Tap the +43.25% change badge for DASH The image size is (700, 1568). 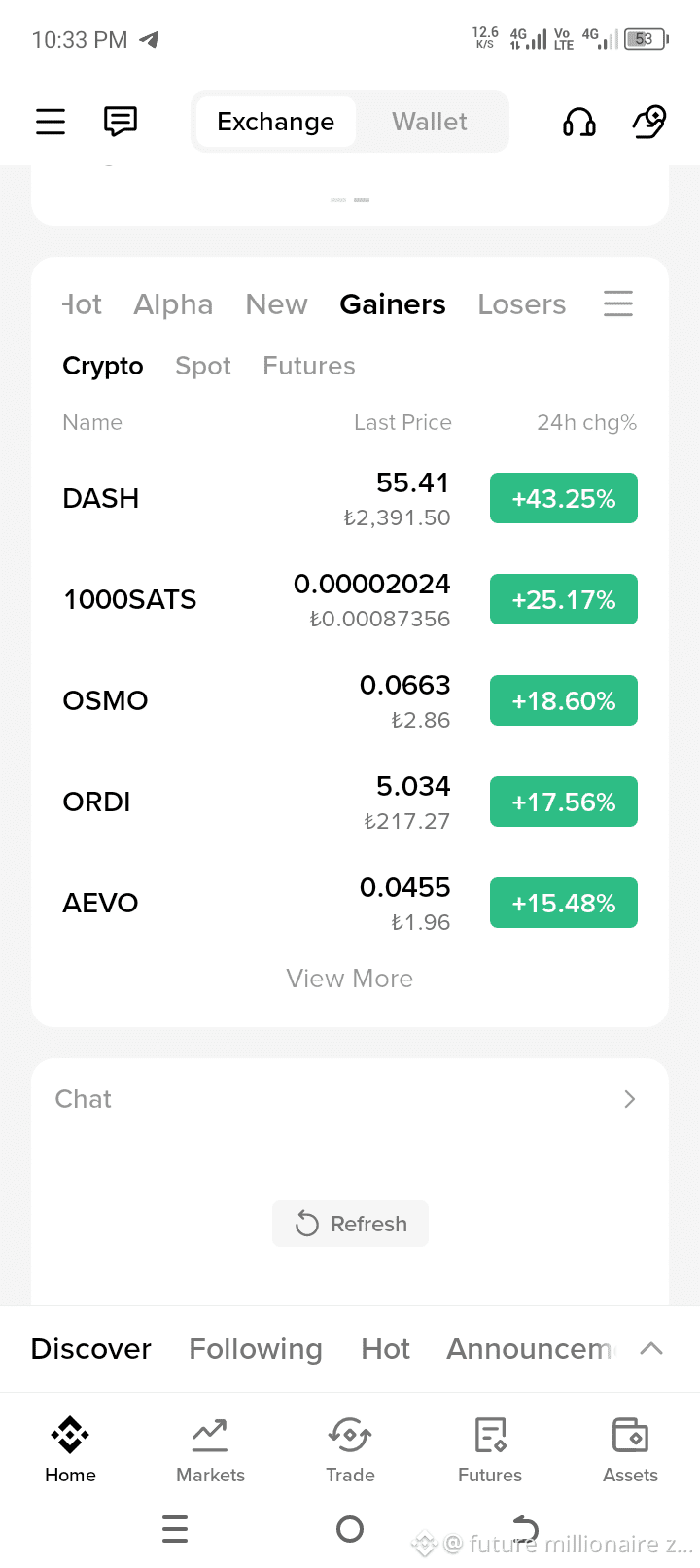563,498
